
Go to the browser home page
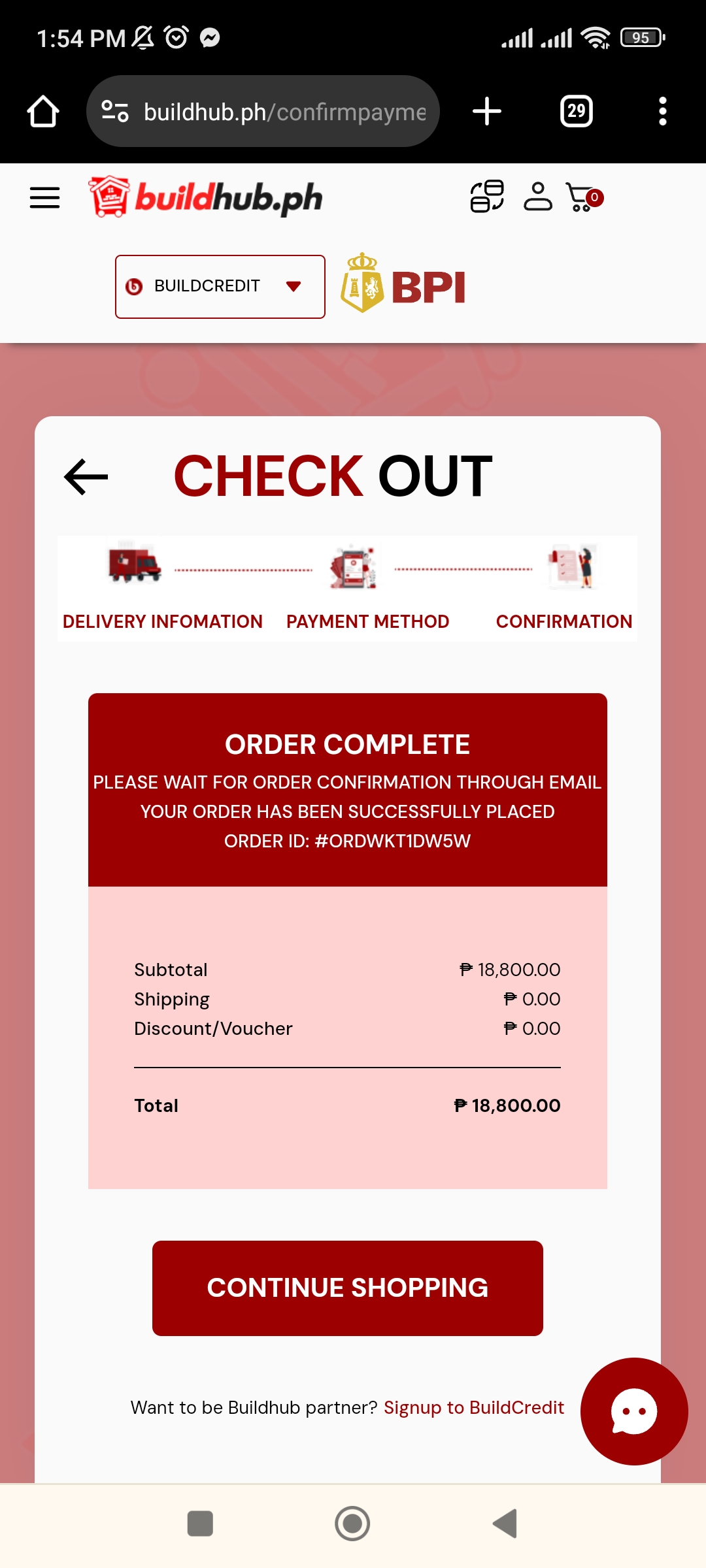pos(43,111)
